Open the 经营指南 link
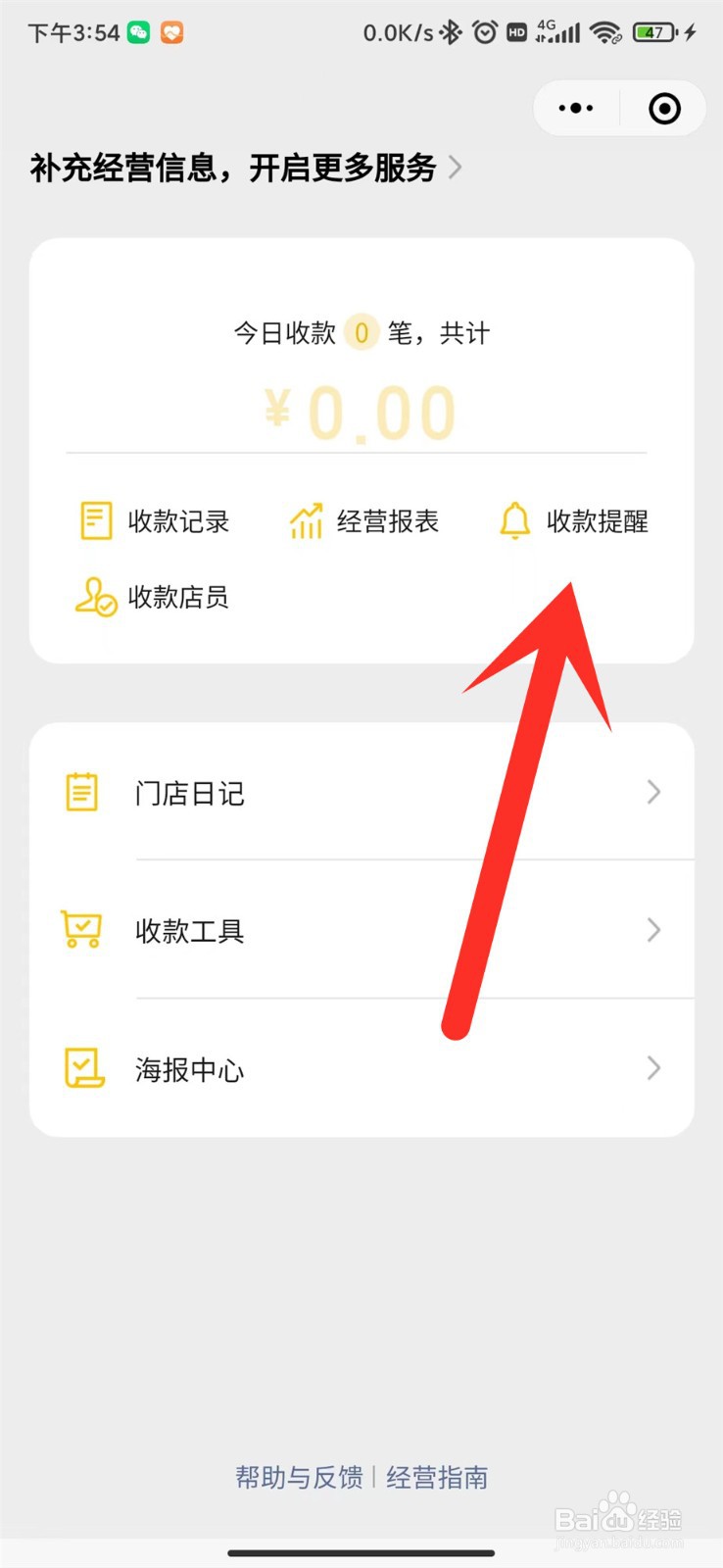 tap(437, 1477)
